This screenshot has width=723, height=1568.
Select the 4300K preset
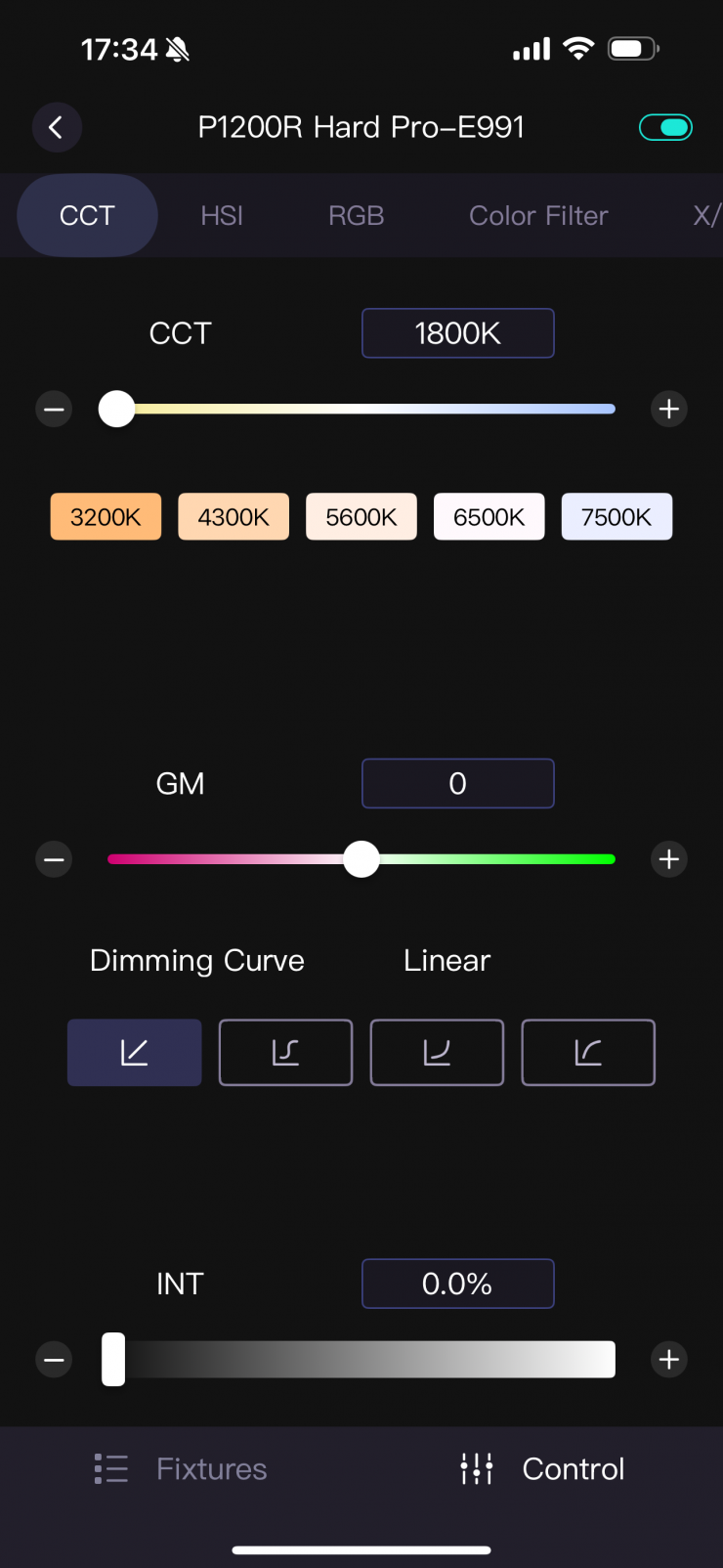pos(234,516)
